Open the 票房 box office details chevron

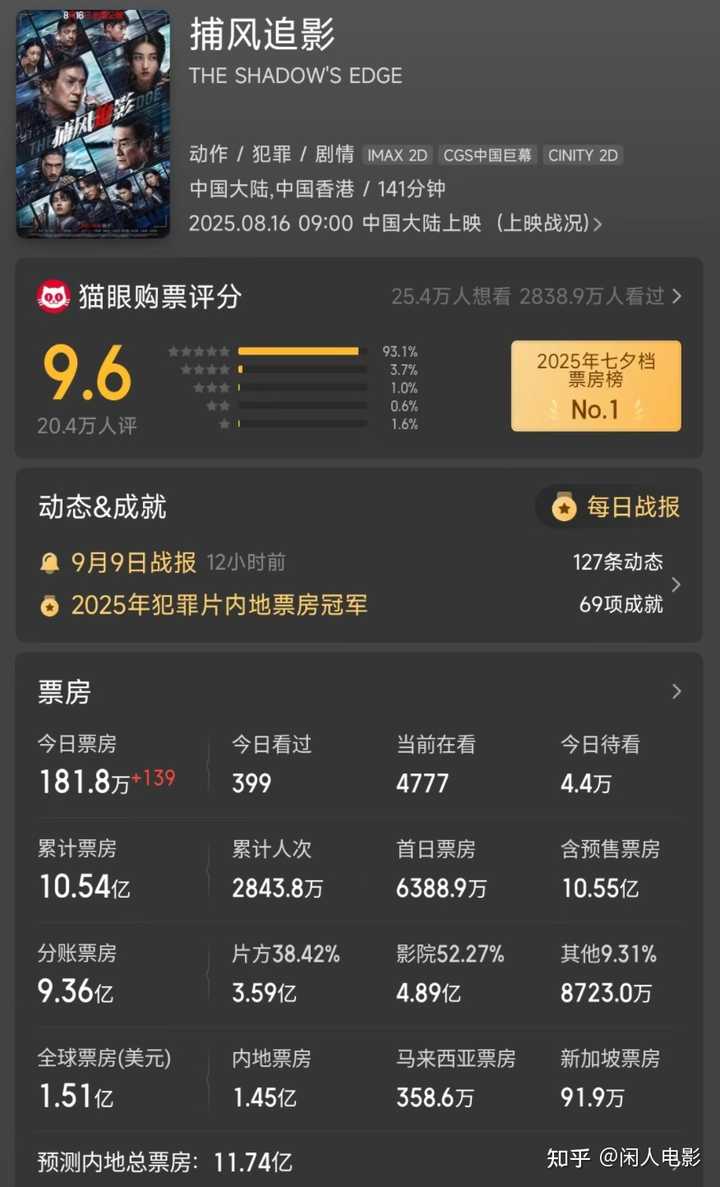677,691
